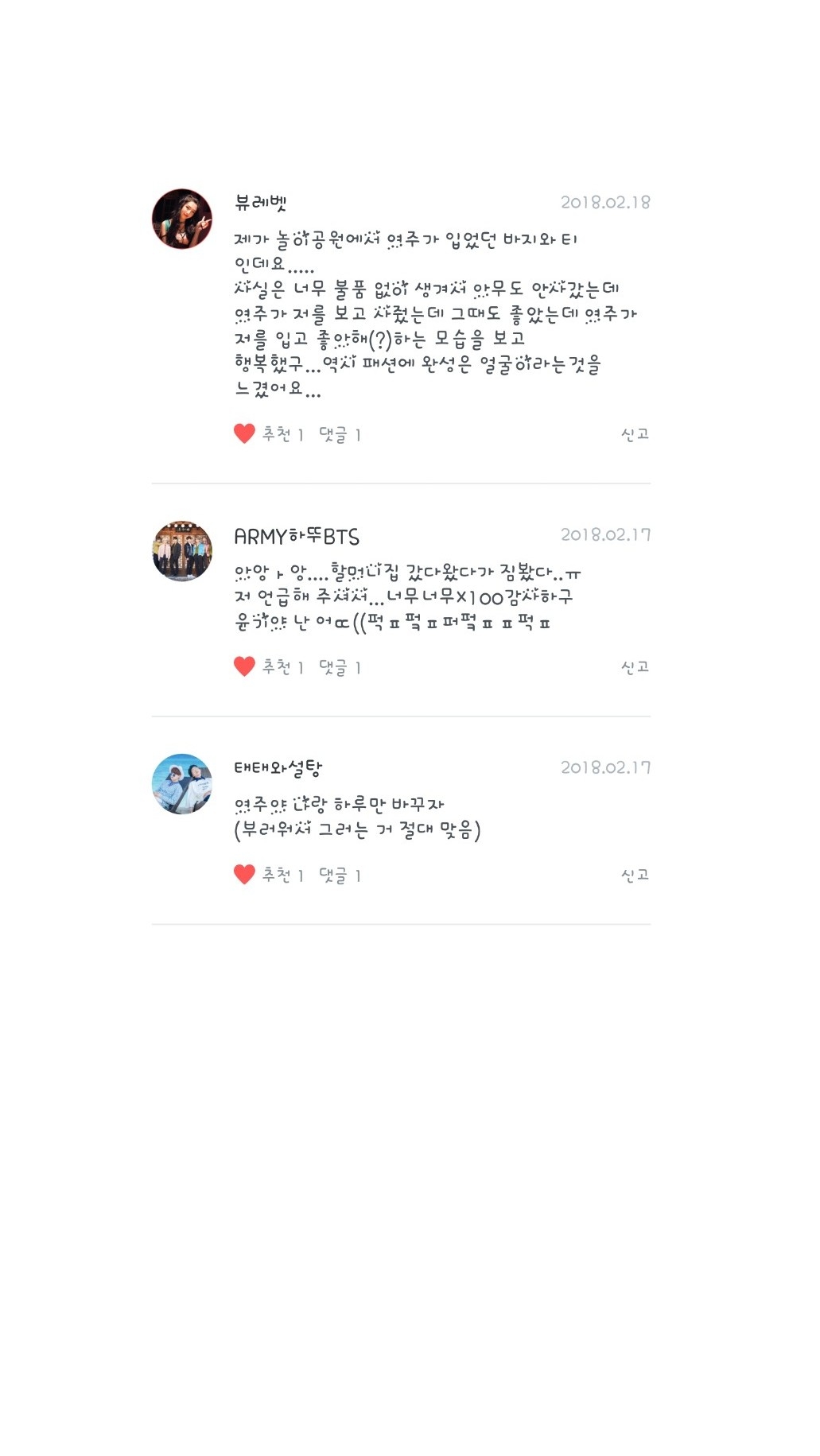Viewport: 820px width, 1456px height.
Task: Like the comment by 태태와설탕
Action: tap(244, 875)
